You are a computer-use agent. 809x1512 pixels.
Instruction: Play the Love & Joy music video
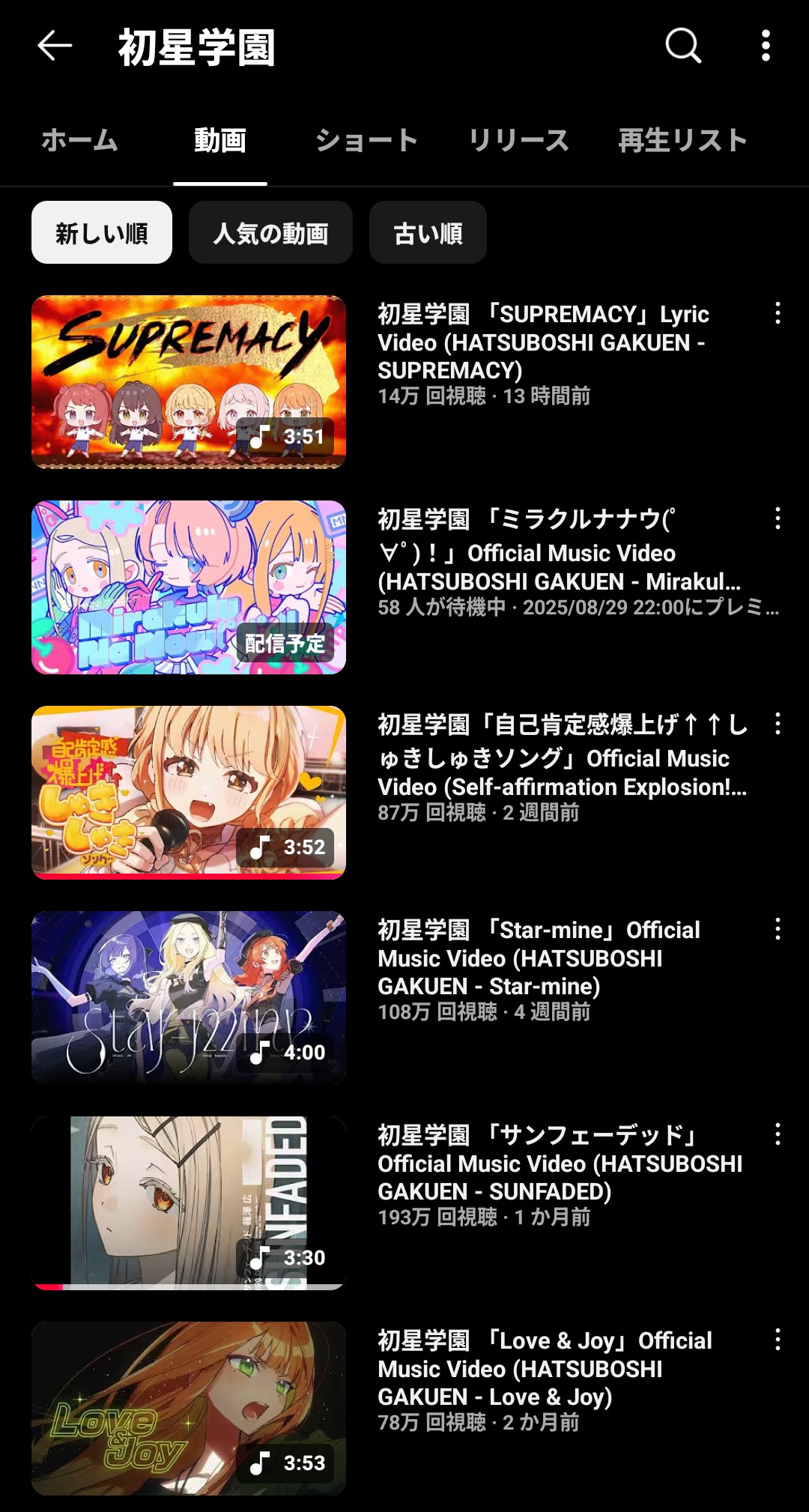tap(189, 1409)
